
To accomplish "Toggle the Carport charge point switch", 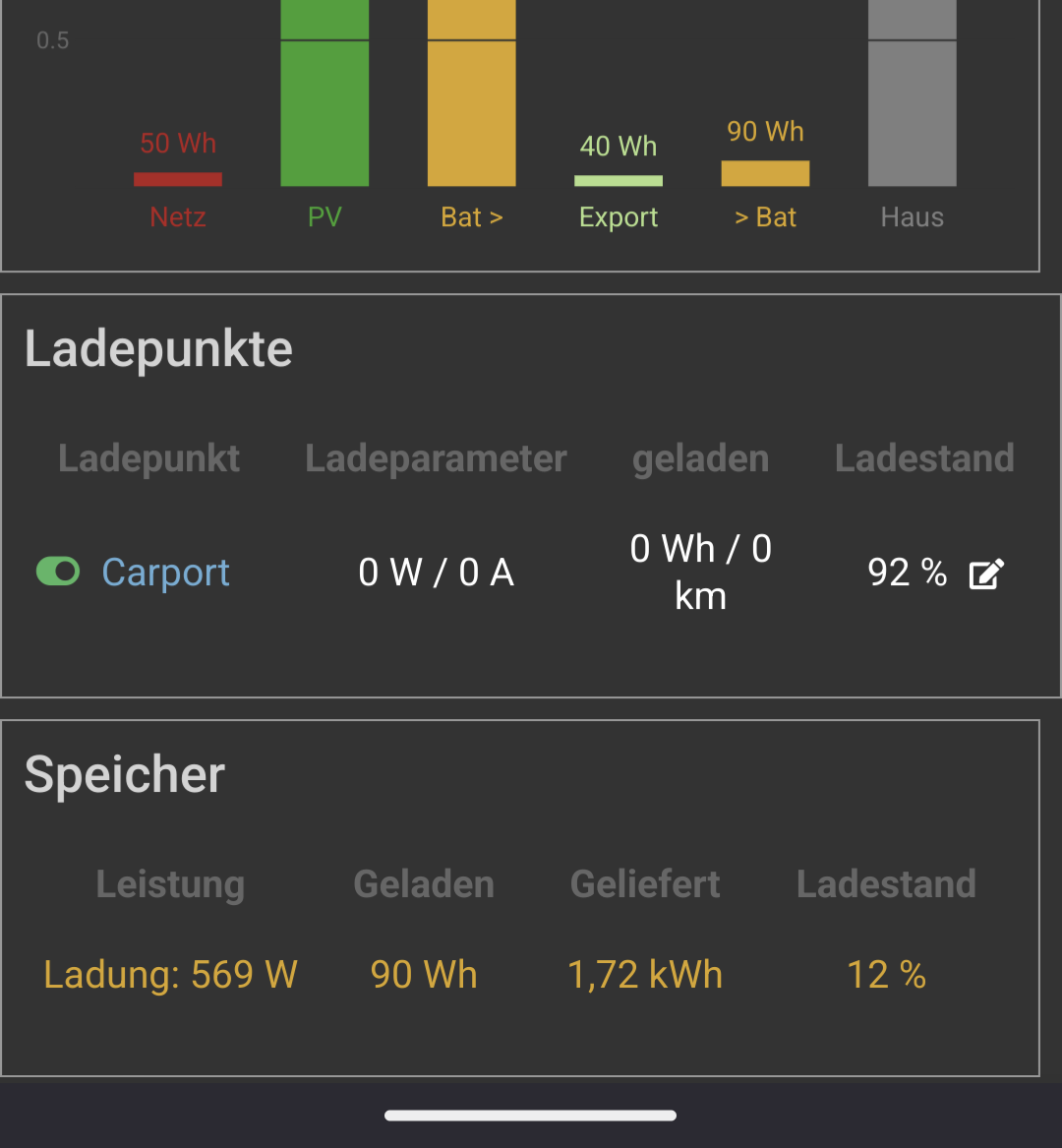I will pos(58,572).
